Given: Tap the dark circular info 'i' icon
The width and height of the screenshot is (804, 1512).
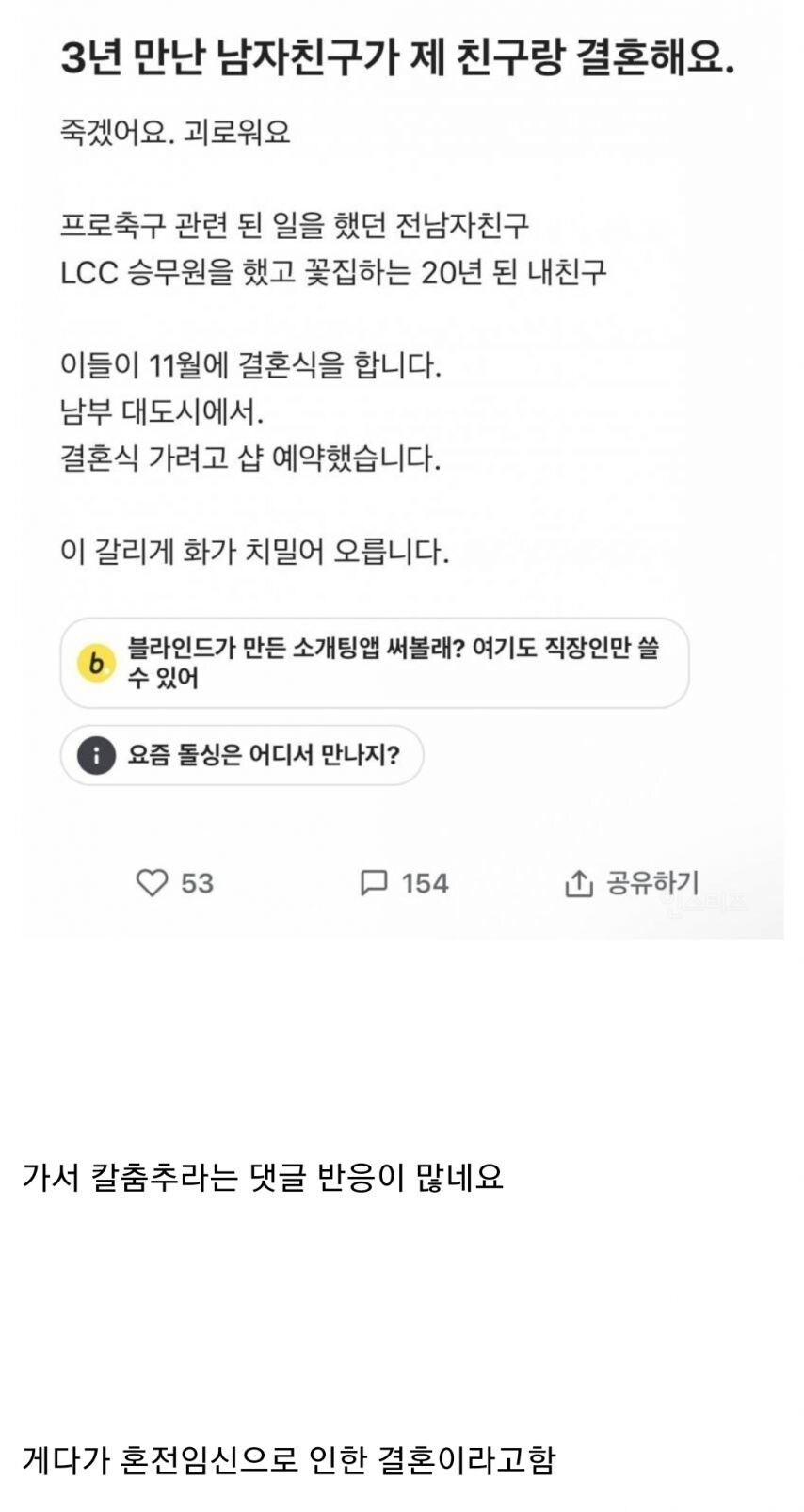Looking at the screenshot, I should pos(95,754).
